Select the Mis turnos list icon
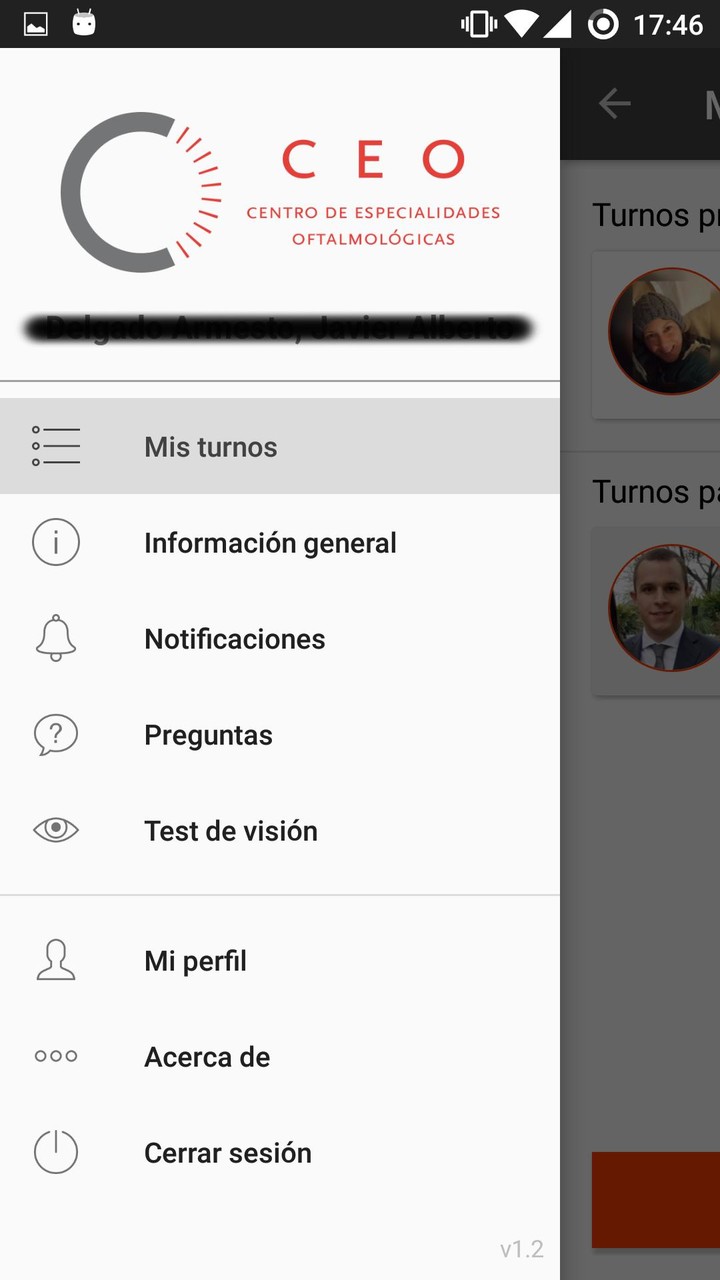The width and height of the screenshot is (720, 1280). (55, 446)
